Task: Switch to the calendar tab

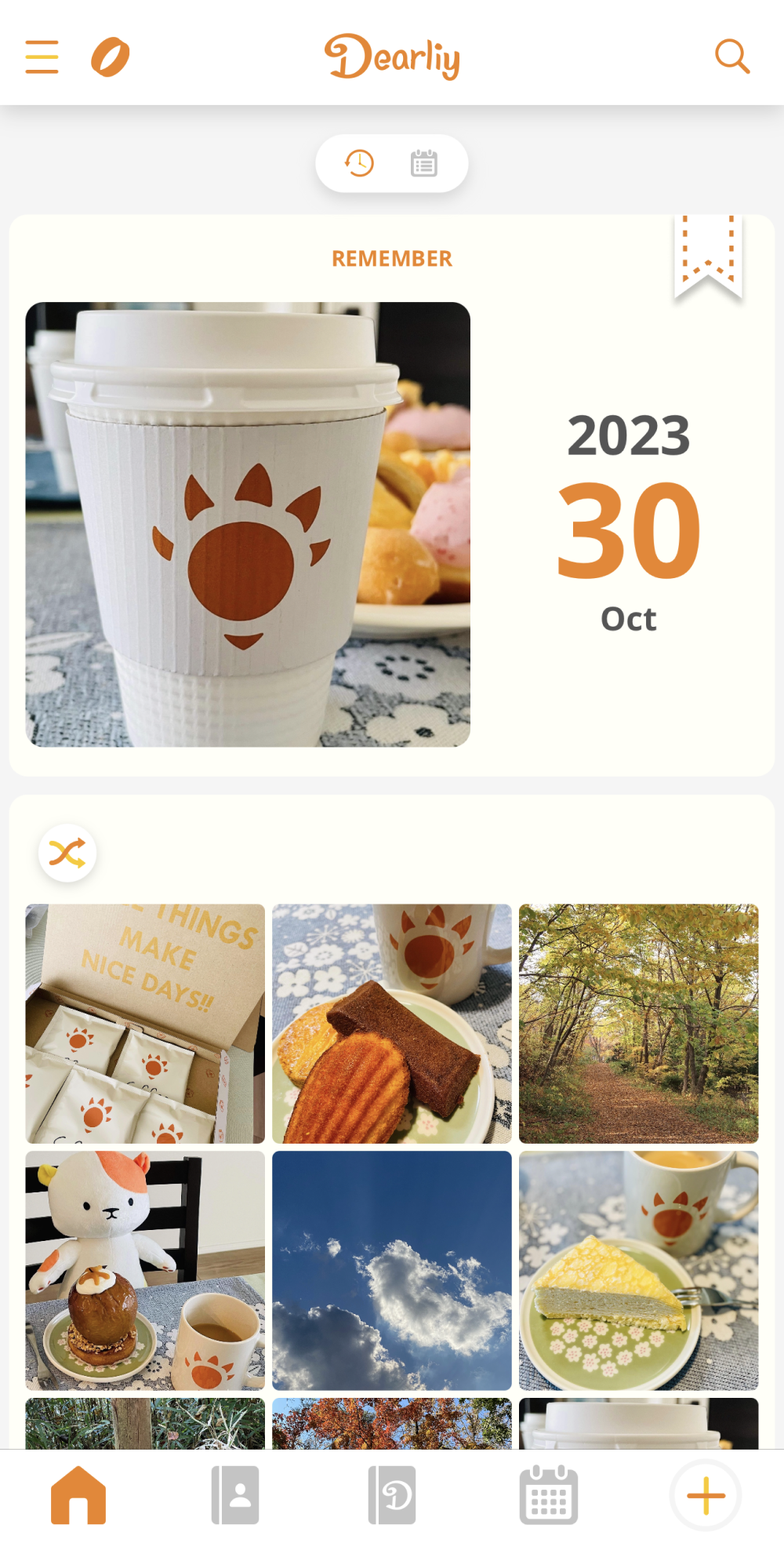Action: (549, 1495)
